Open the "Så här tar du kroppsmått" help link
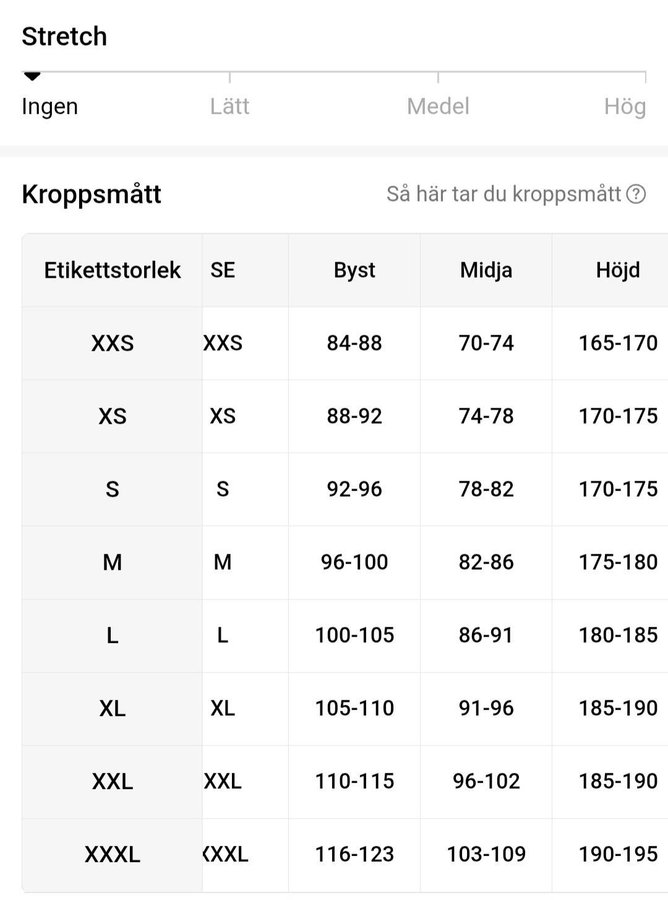The height and width of the screenshot is (900, 668). (x=515, y=194)
